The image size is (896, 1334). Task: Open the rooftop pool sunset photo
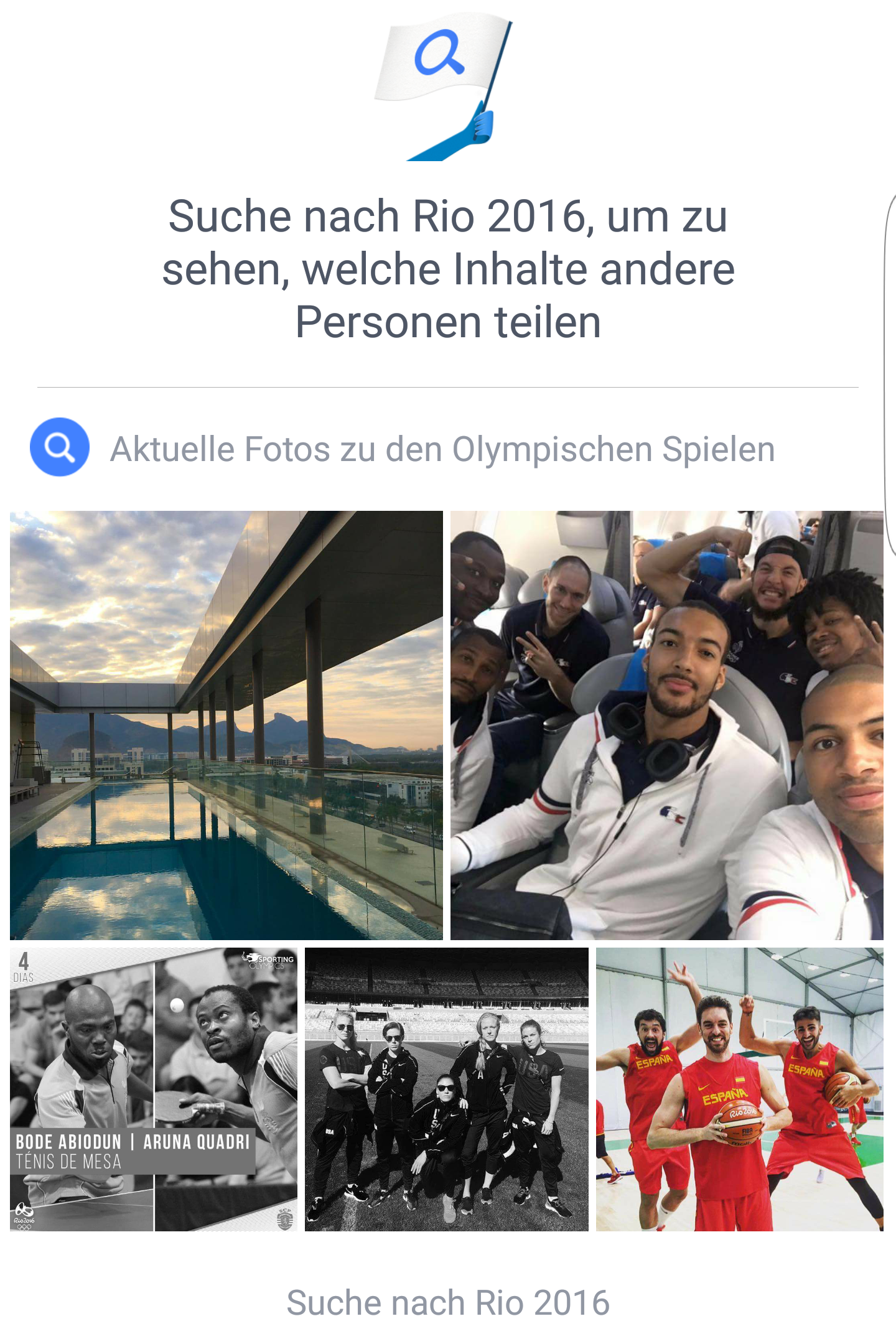pyautogui.click(x=226, y=725)
